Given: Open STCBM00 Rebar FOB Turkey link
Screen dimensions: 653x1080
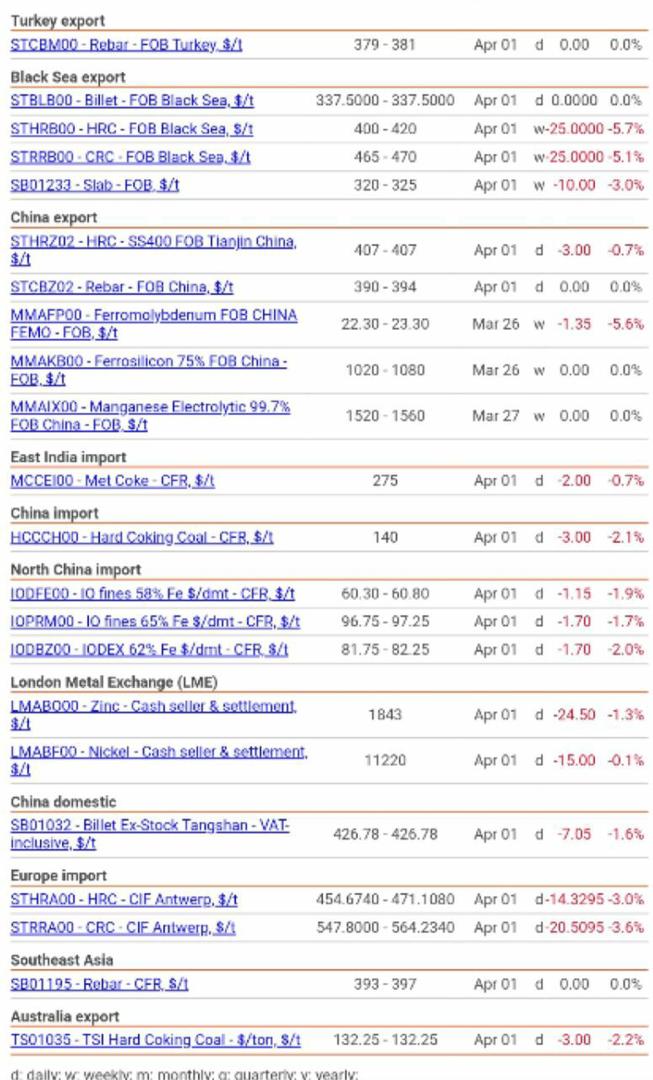Looking at the screenshot, I should [126, 45].
